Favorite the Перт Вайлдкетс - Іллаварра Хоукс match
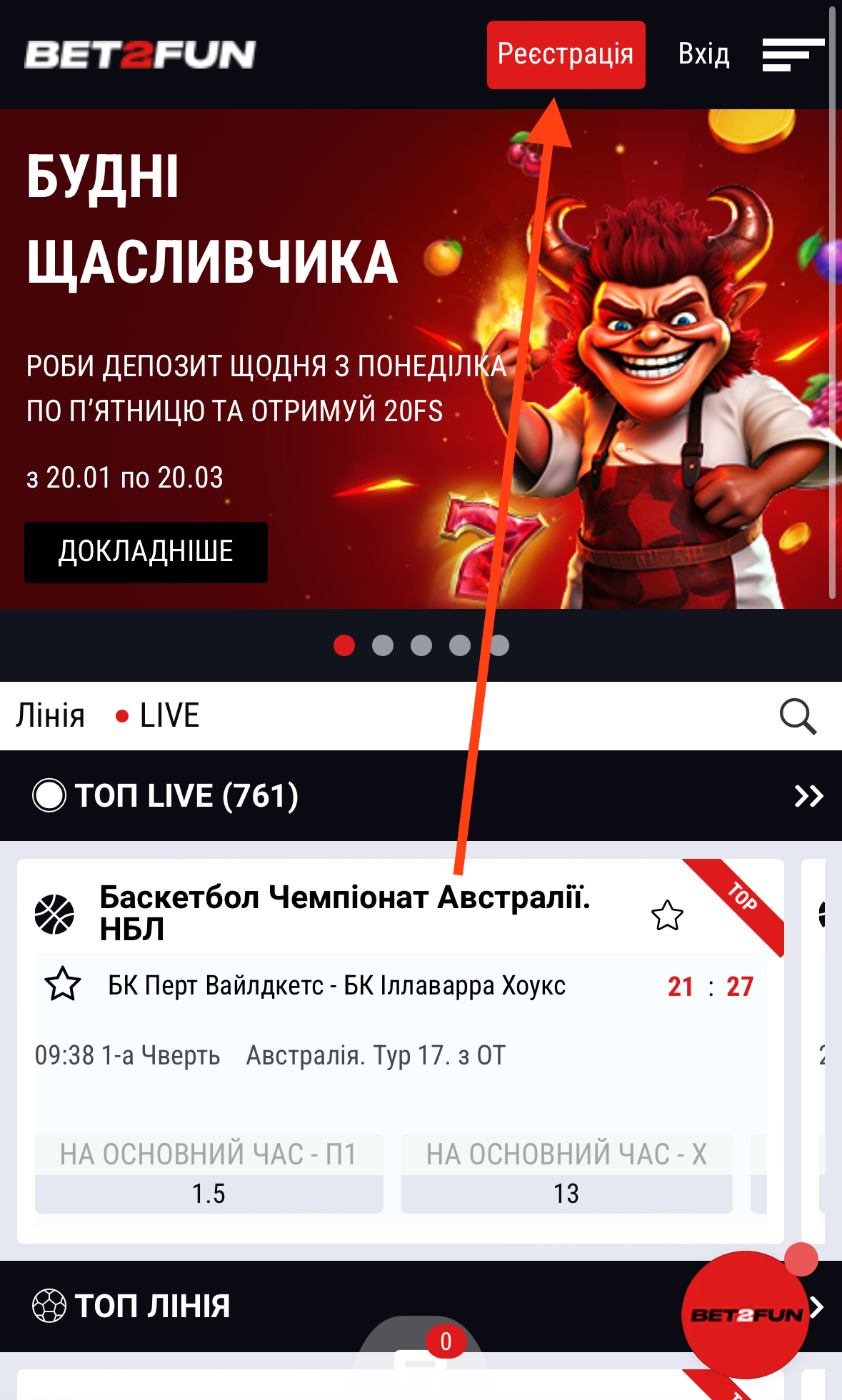 [63, 984]
